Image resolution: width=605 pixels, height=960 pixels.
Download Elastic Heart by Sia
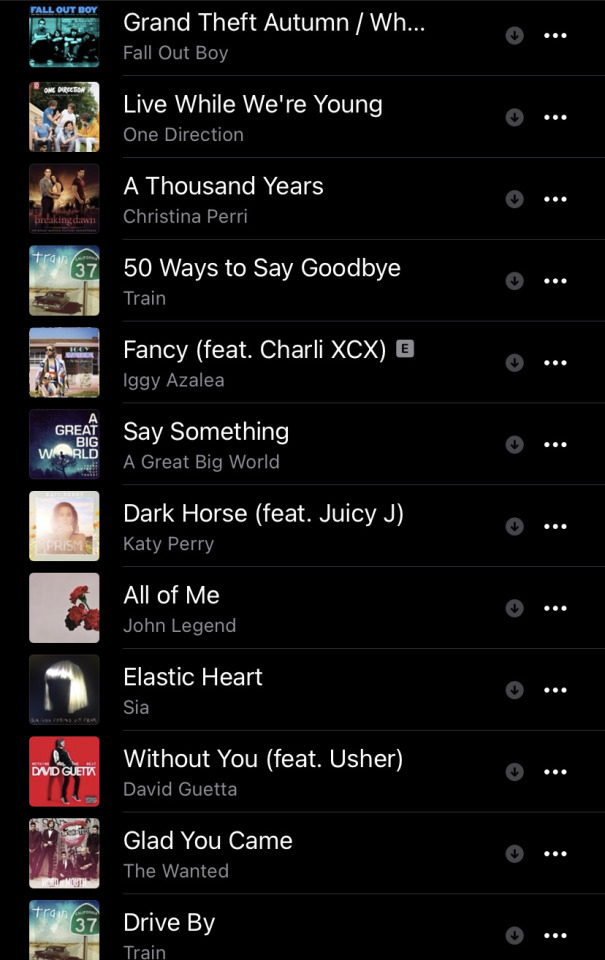point(514,691)
